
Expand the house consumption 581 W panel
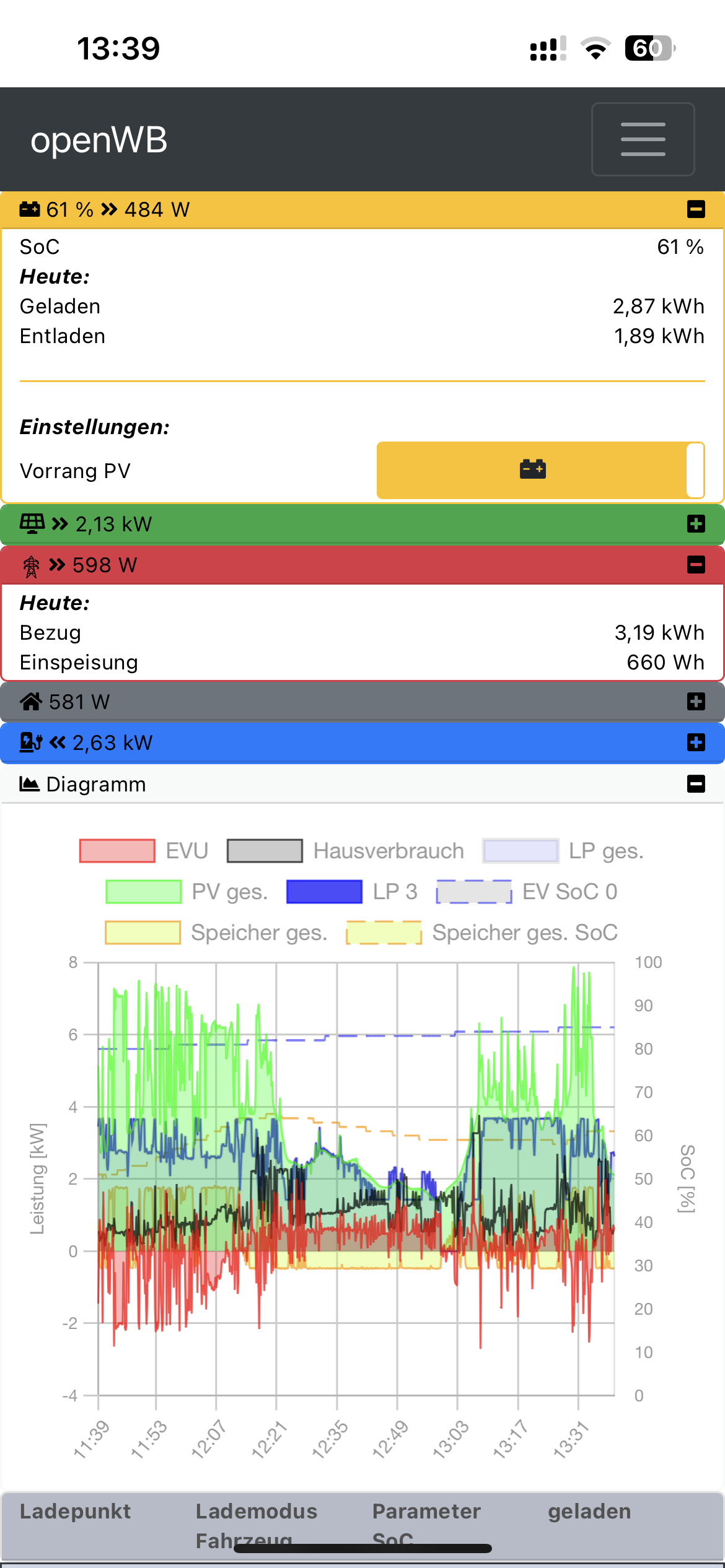[x=695, y=702]
